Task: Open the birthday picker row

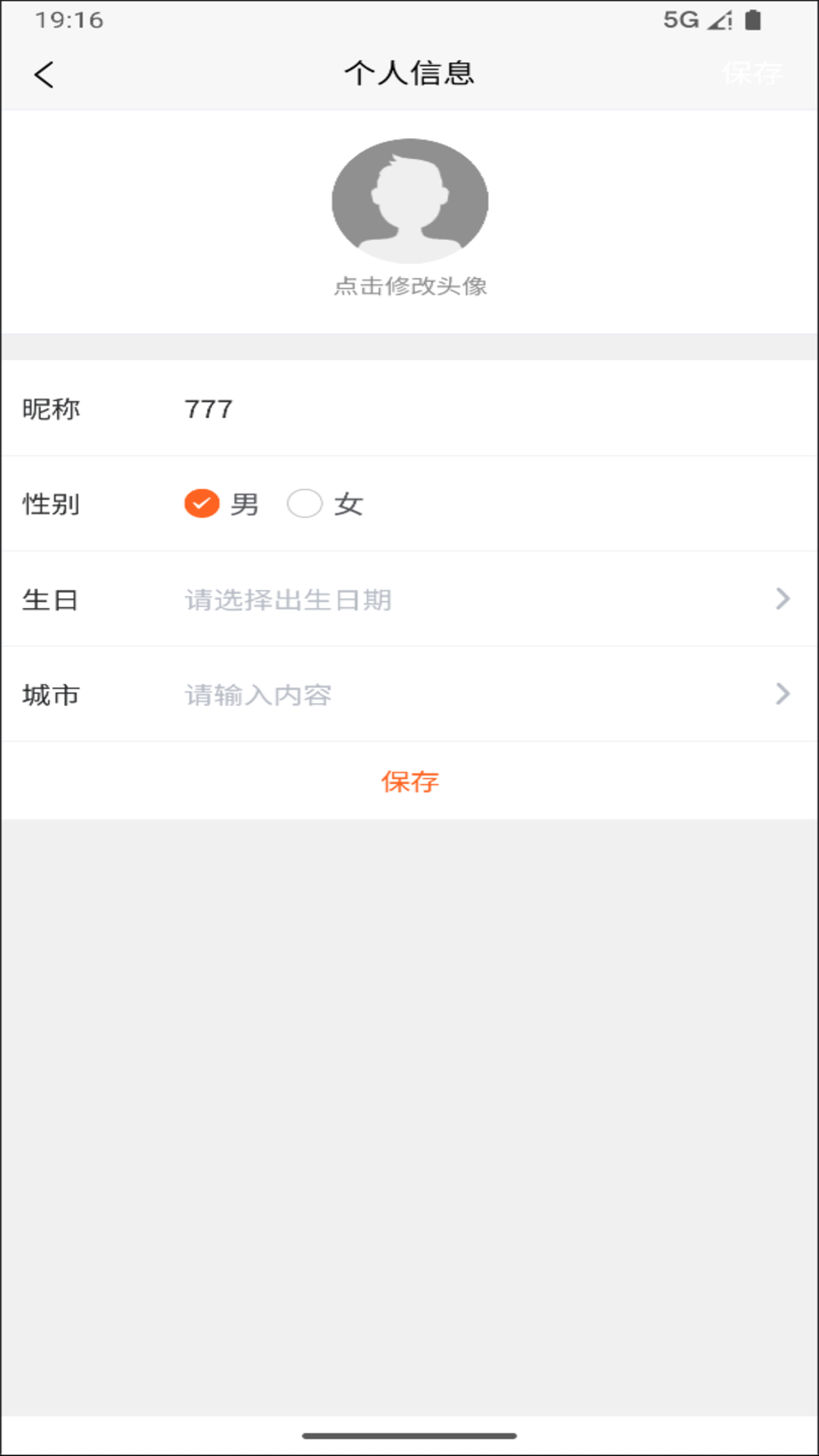Action: (409, 599)
